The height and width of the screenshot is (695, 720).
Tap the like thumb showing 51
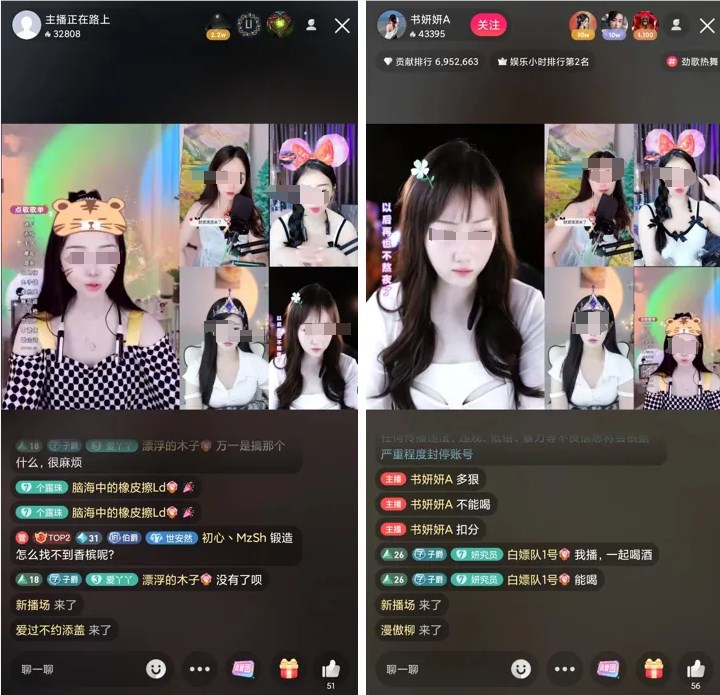tap(330, 669)
